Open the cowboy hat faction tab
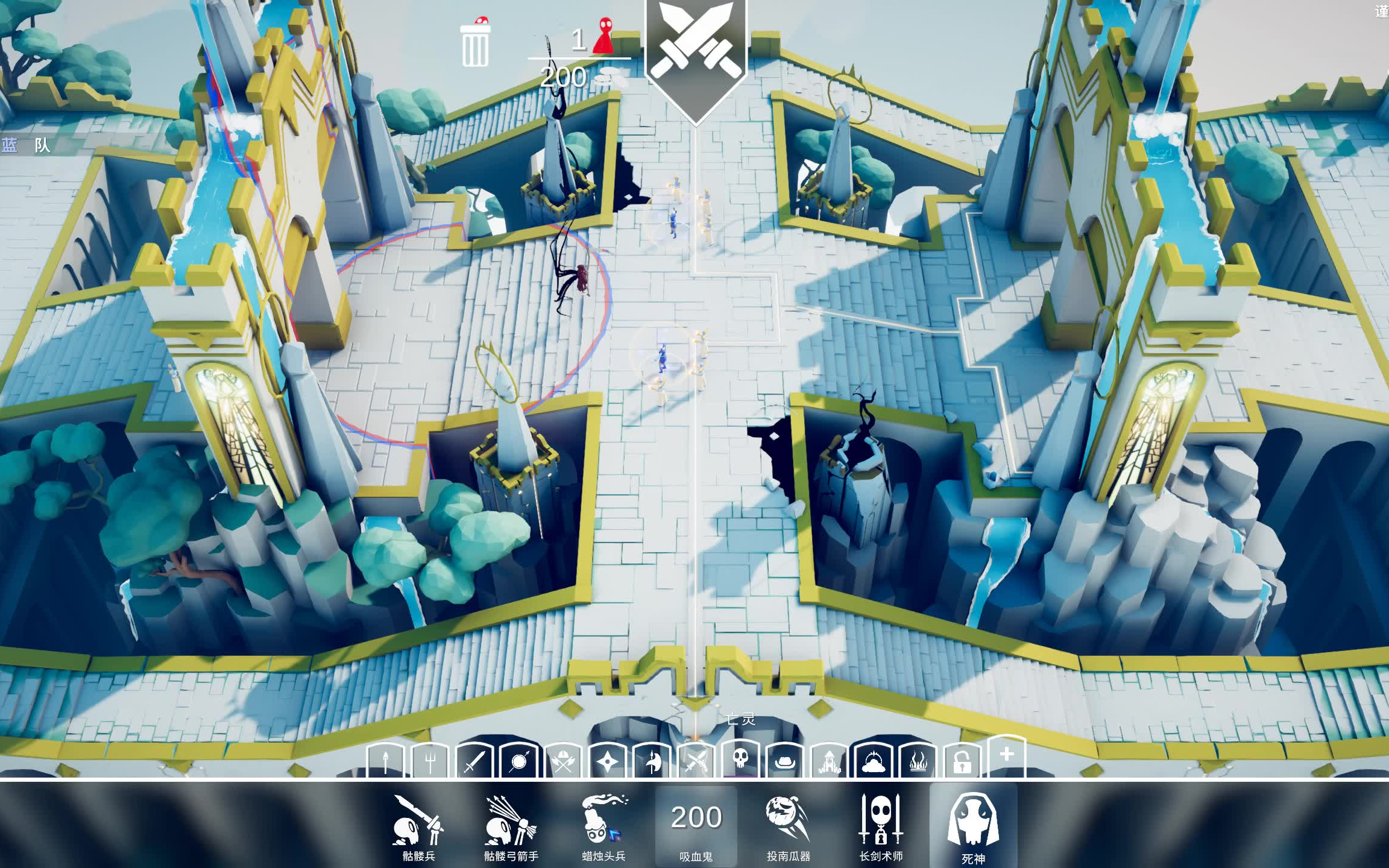This screenshot has width=1389, height=868. tap(786, 762)
